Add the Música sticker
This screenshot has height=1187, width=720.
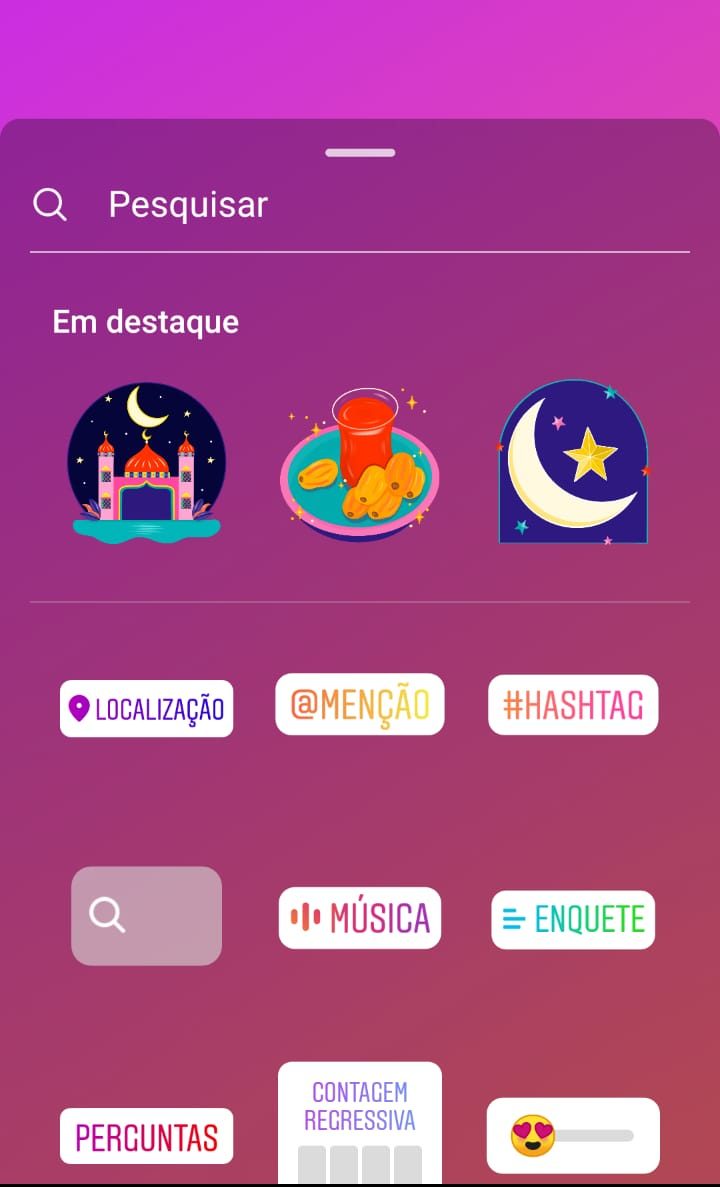(x=360, y=918)
